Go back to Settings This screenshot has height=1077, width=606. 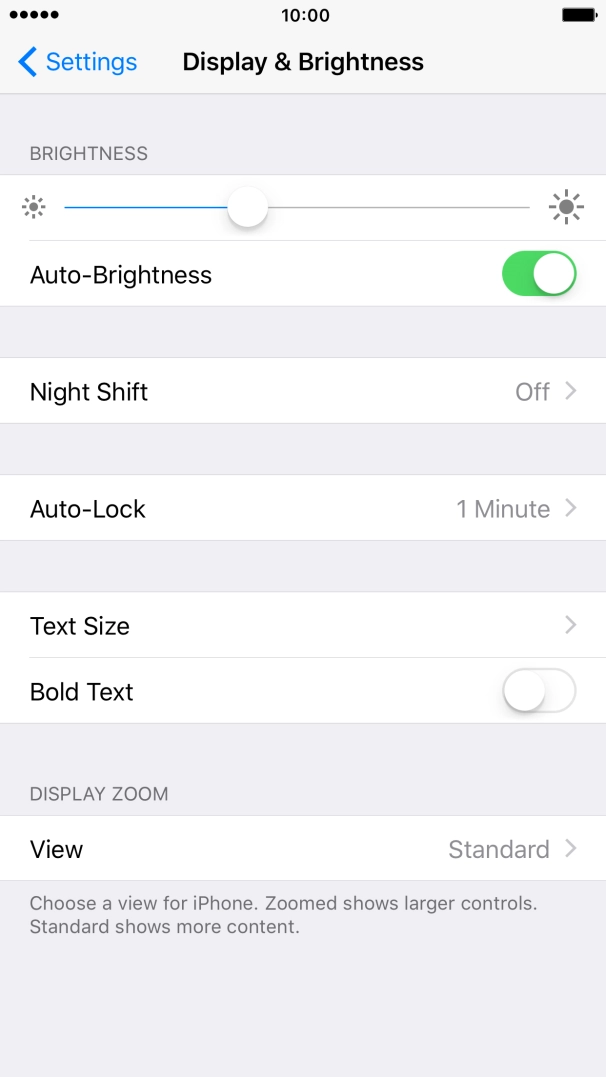point(77,62)
